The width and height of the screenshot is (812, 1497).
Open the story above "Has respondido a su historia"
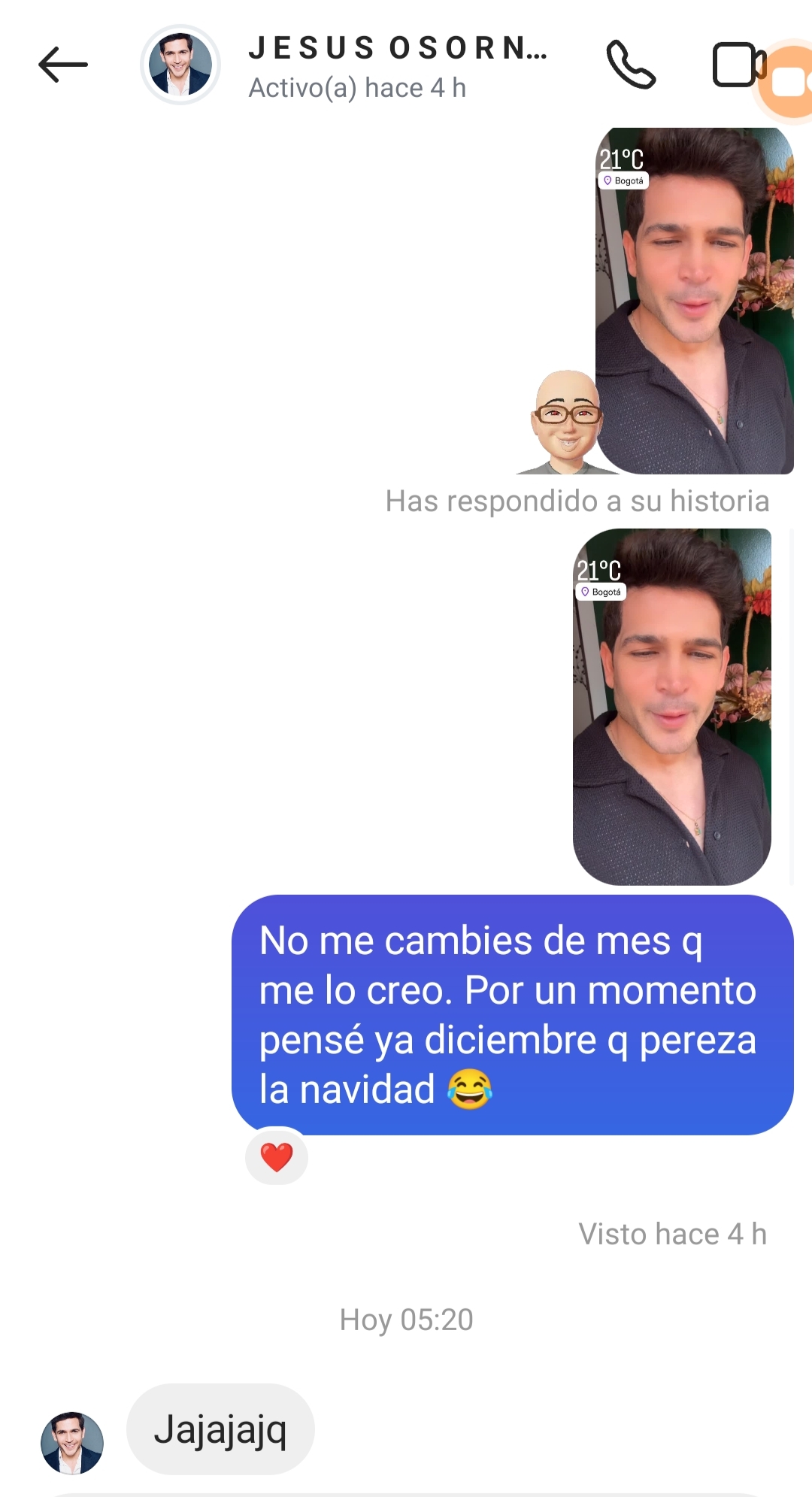click(694, 301)
